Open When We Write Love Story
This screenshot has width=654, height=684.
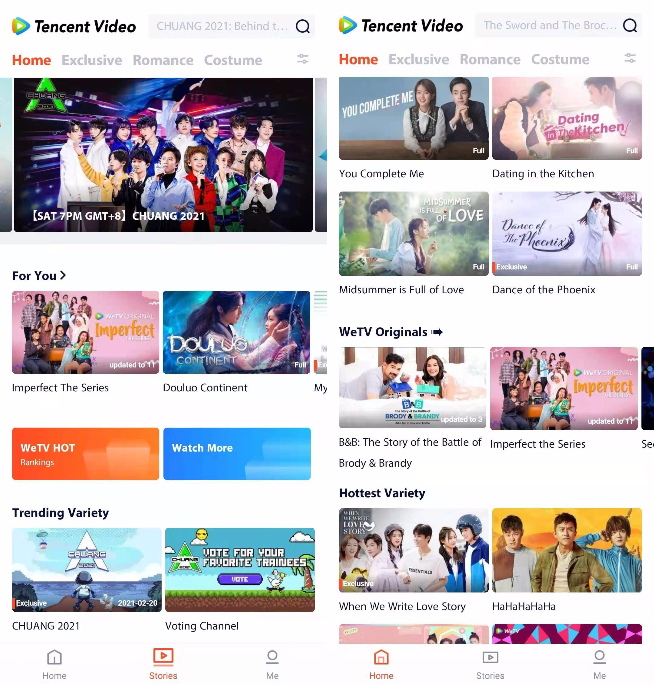tap(413, 549)
